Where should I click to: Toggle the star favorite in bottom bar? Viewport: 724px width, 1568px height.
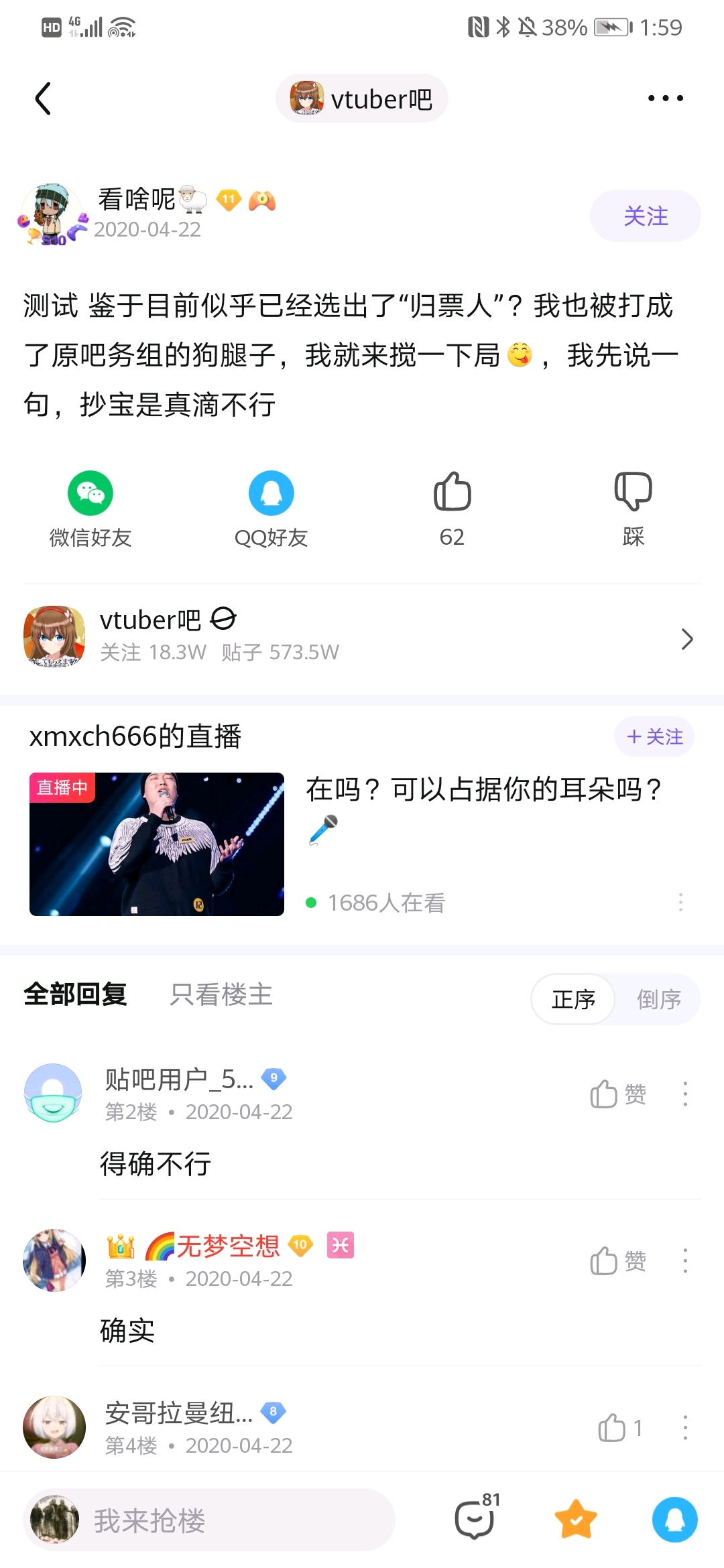[575, 1519]
